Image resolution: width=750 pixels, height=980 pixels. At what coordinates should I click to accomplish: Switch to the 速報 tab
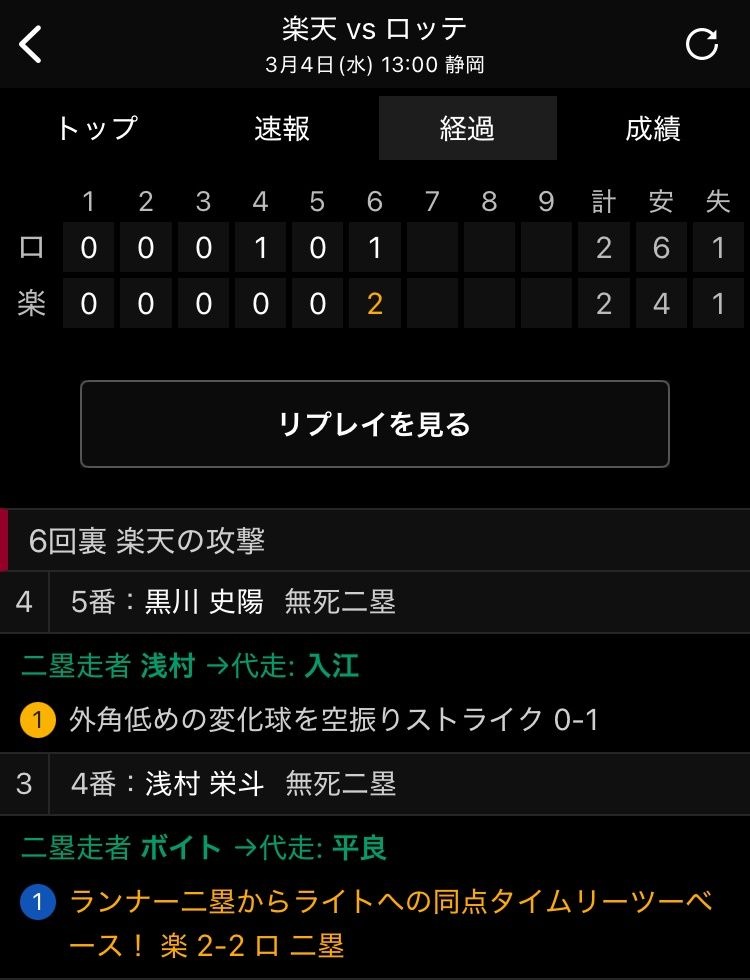(282, 128)
